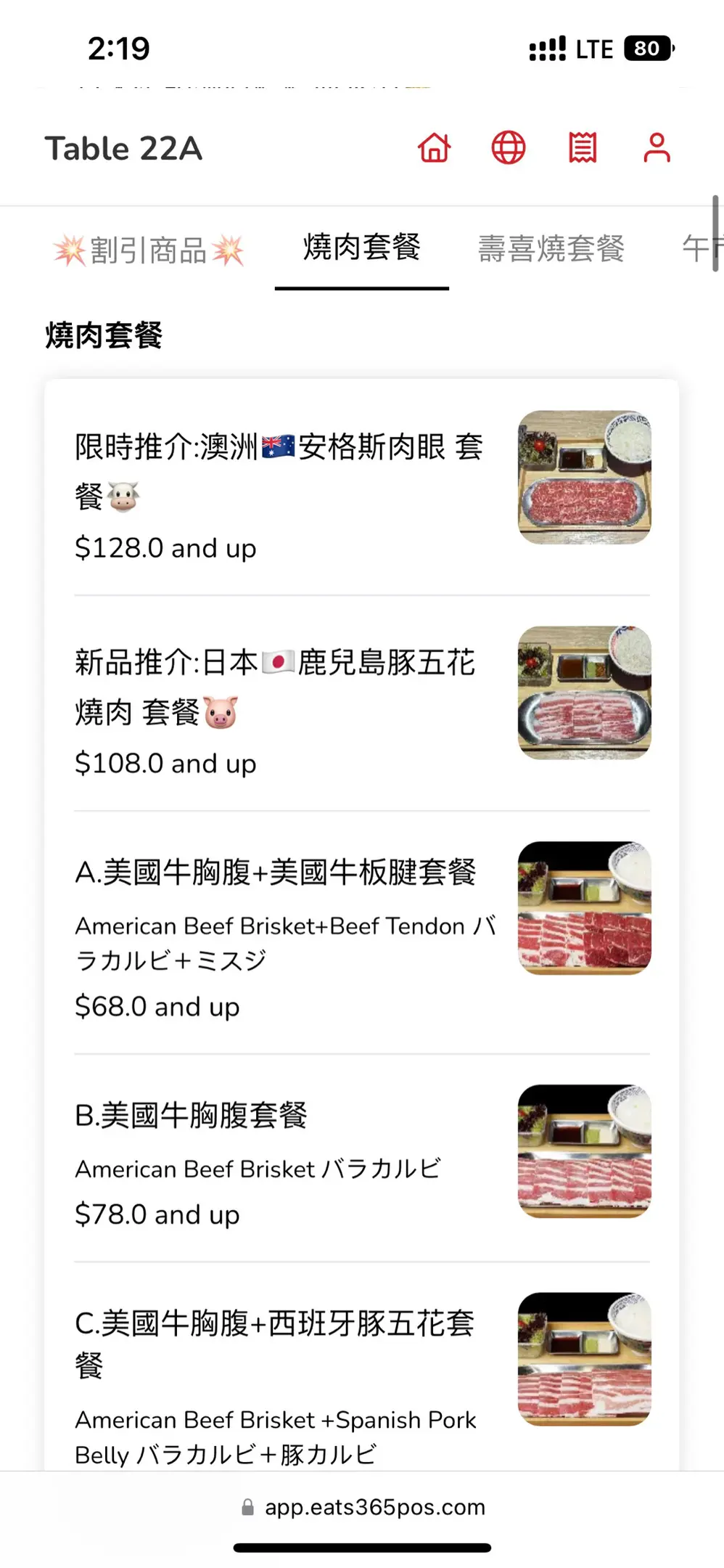The width and height of the screenshot is (724, 1568).
Task: Tap the app.eats365pos.com address bar
Action: coord(363,1507)
